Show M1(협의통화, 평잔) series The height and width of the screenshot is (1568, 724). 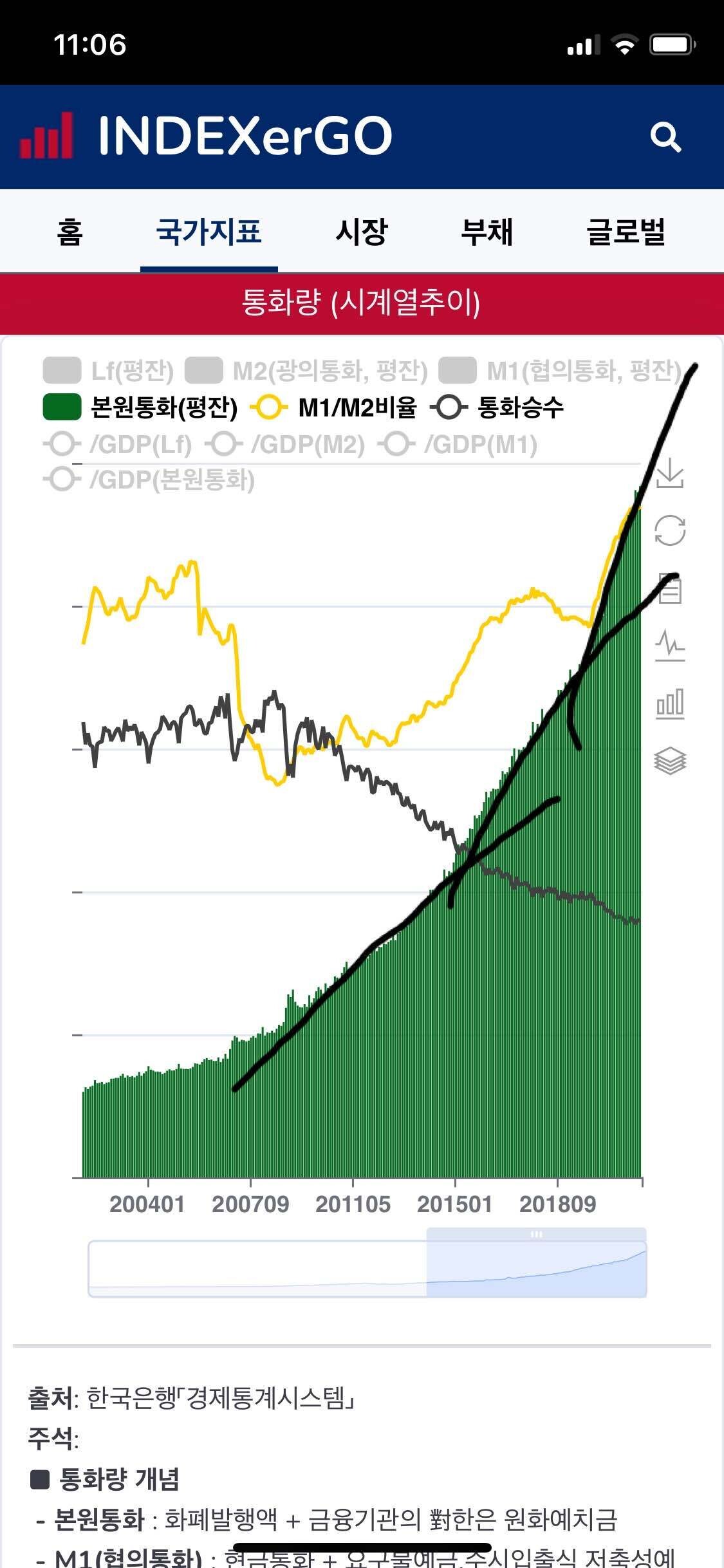tap(560, 371)
